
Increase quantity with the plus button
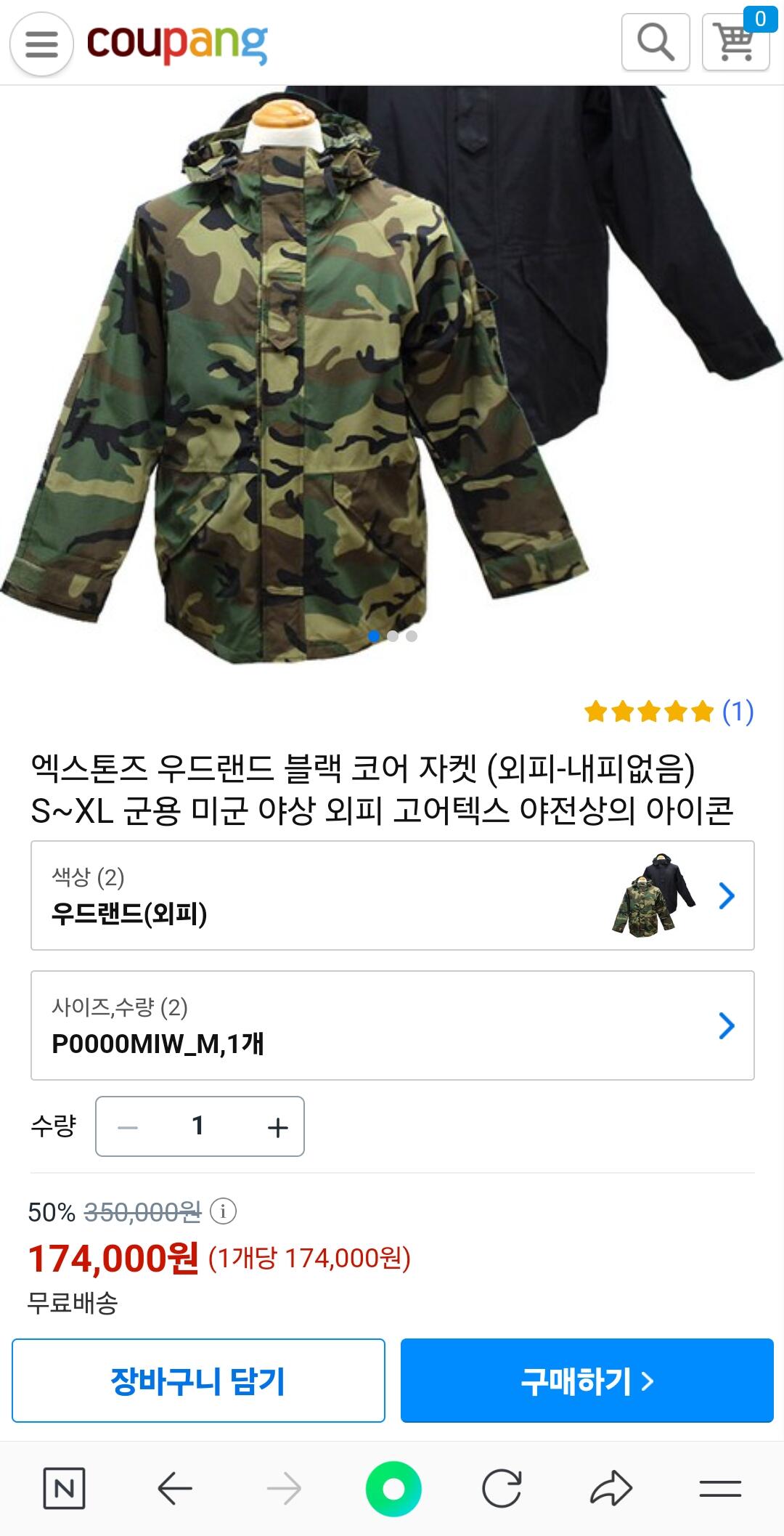pyautogui.click(x=277, y=1127)
